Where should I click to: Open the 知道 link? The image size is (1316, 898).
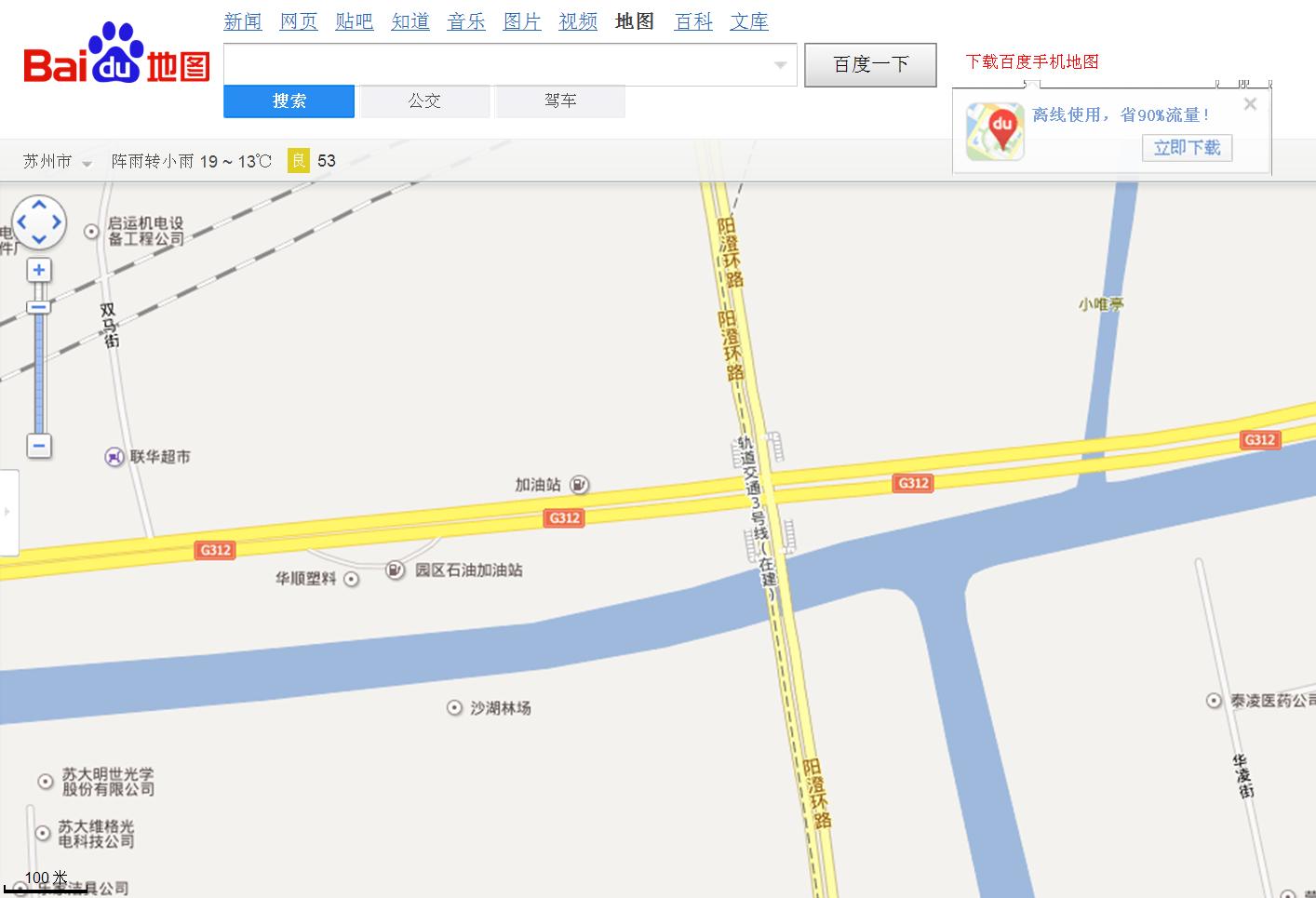[x=410, y=21]
